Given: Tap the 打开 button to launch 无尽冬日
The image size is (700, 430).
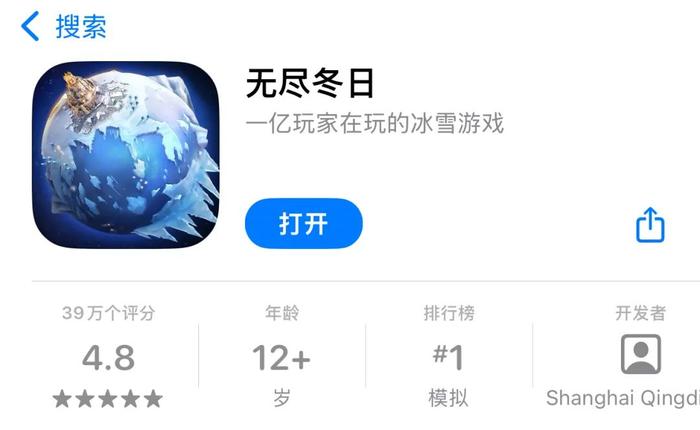Looking at the screenshot, I should pyautogui.click(x=303, y=223).
